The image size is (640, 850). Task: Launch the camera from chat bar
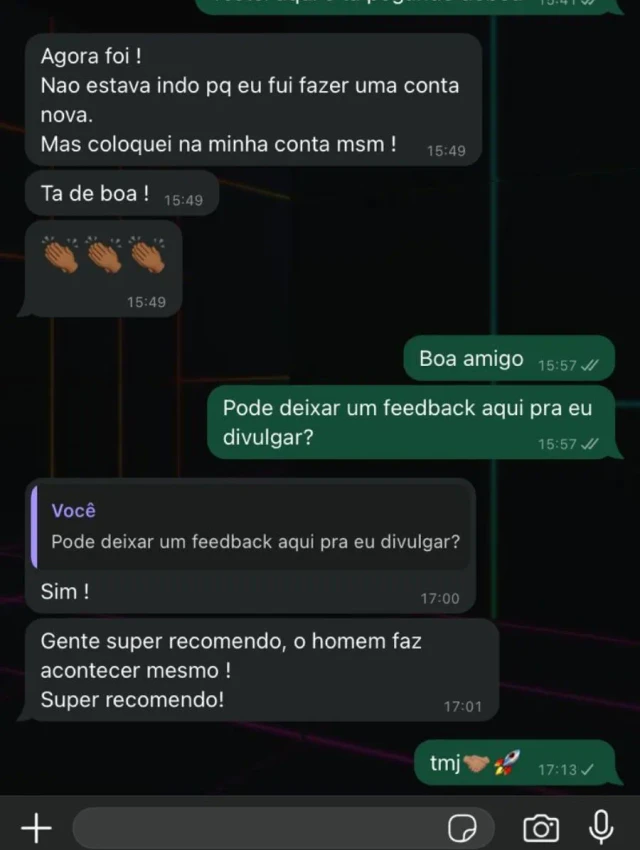click(541, 827)
